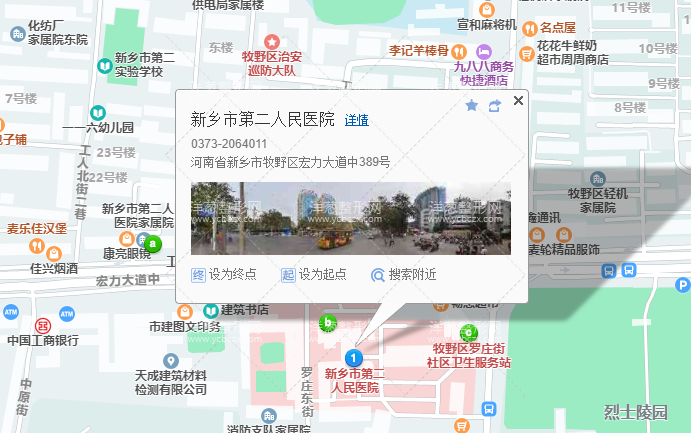Select 中国工商银行 on the map
This screenshot has width=691, height=433.
43,326
